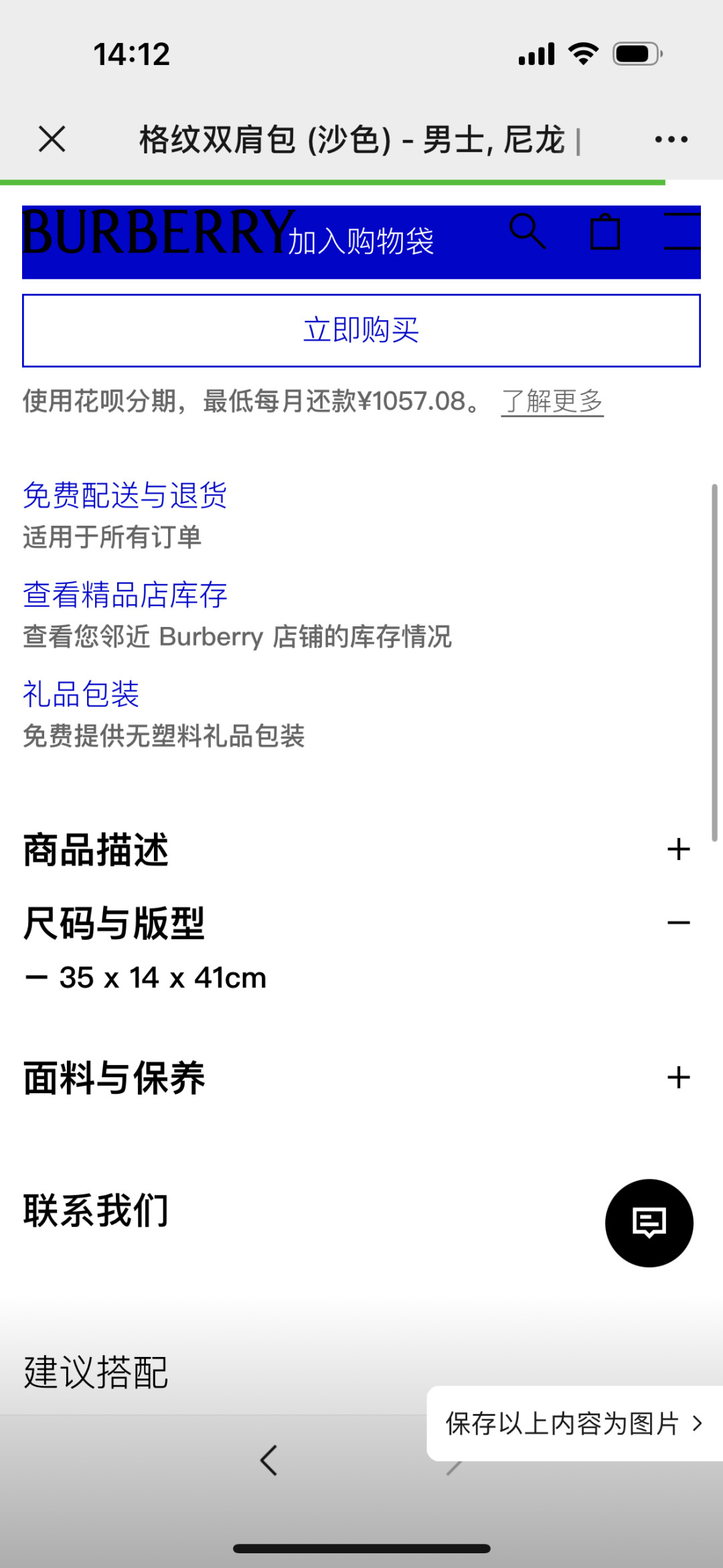Expand the 商品描述 section

(678, 849)
